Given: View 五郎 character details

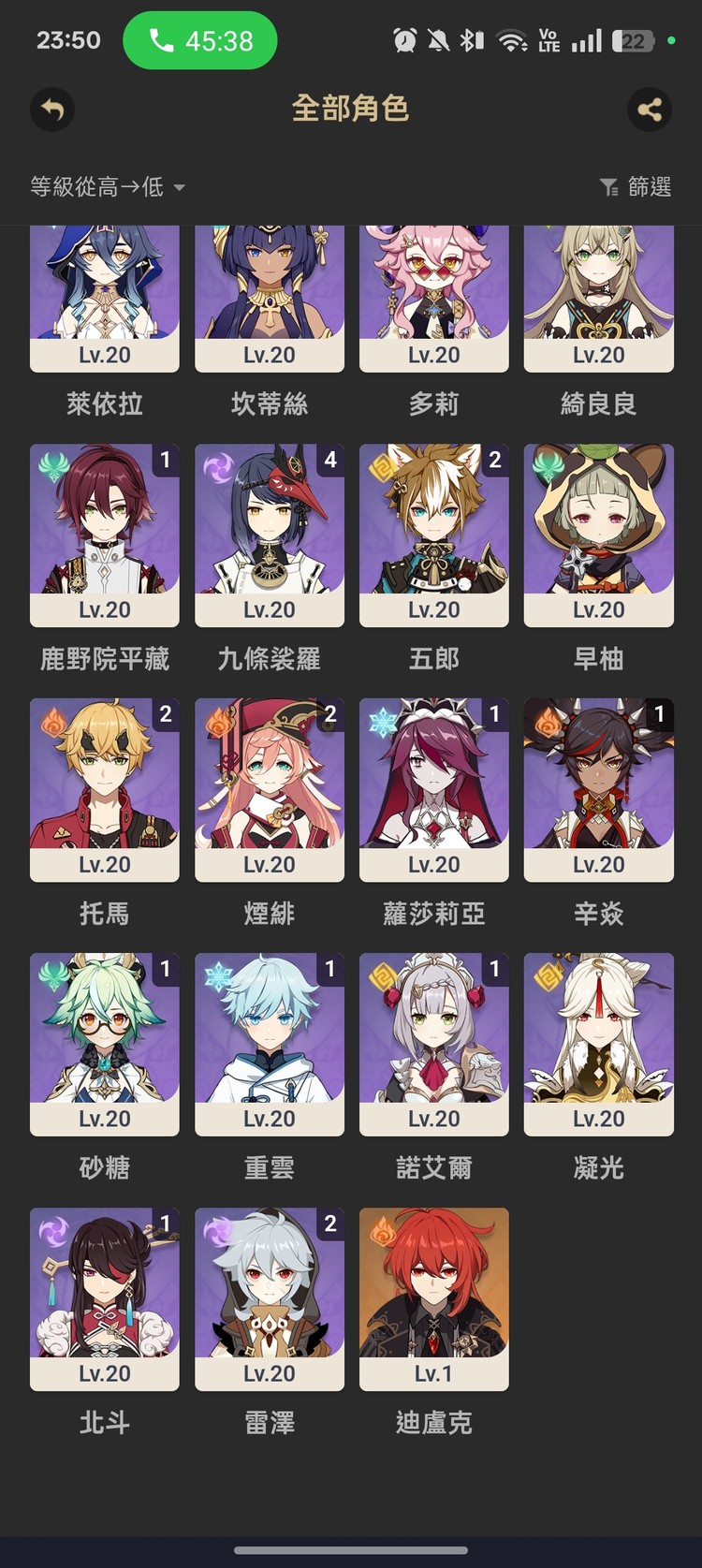Looking at the screenshot, I should click(x=434, y=534).
